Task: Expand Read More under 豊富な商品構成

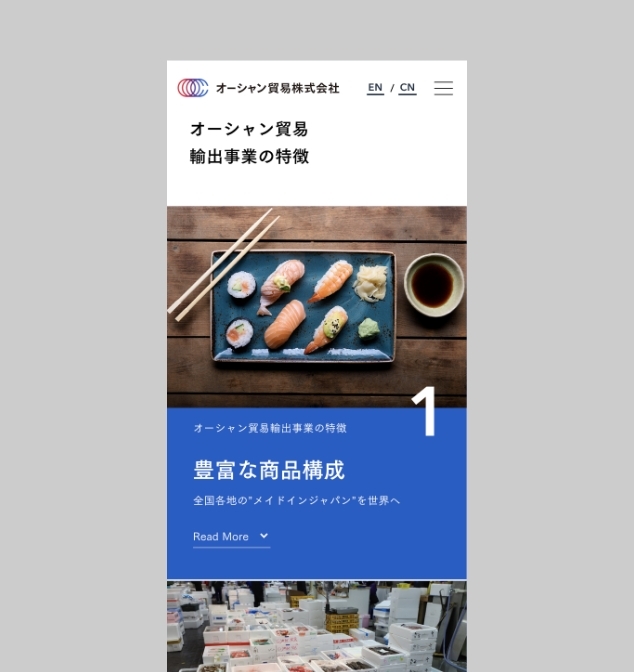Action: point(231,537)
